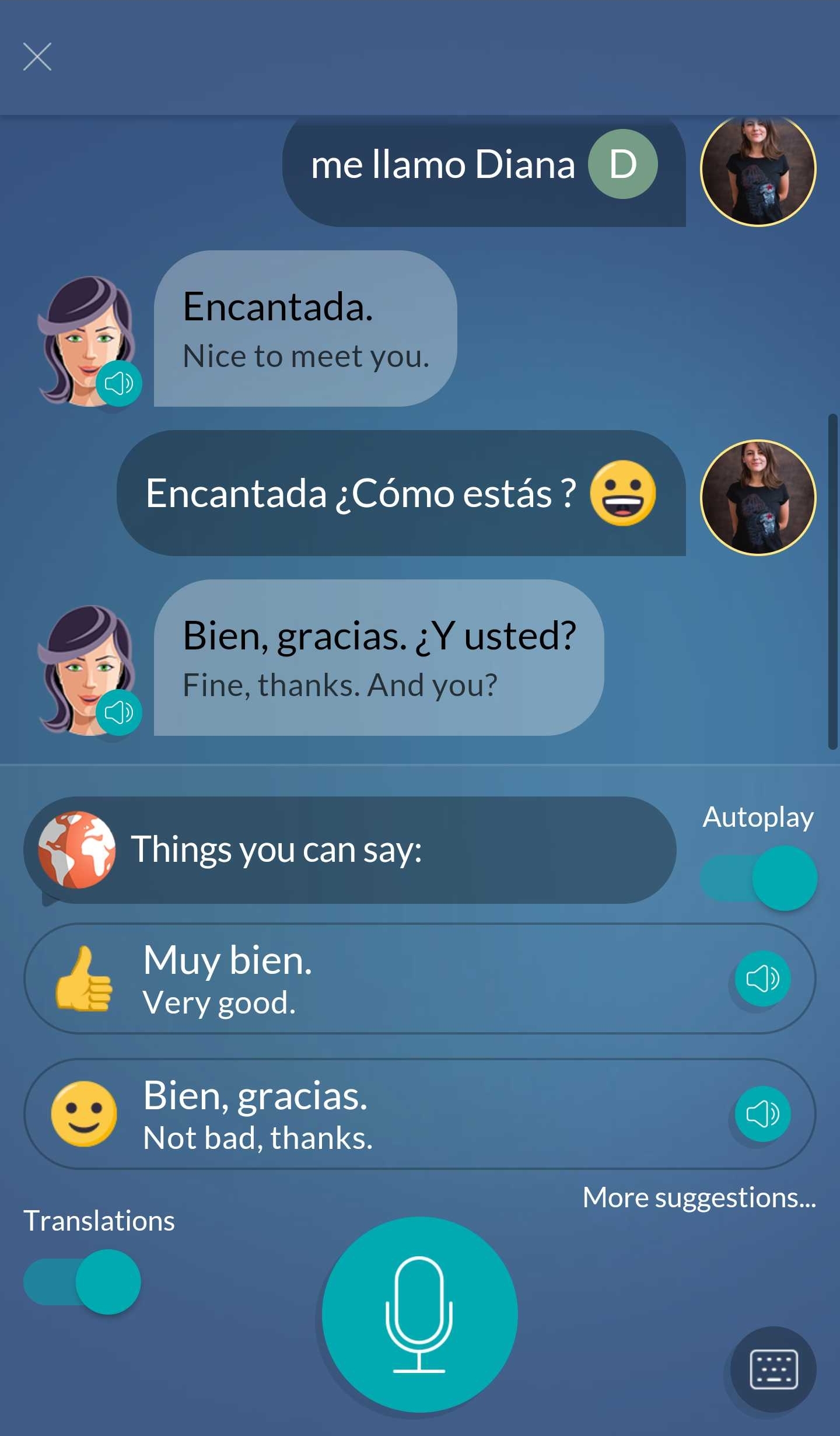The image size is (840, 1436).
Task: Play audio for 'Bien, gracias. ¿Y usted?'
Action: coord(119,712)
